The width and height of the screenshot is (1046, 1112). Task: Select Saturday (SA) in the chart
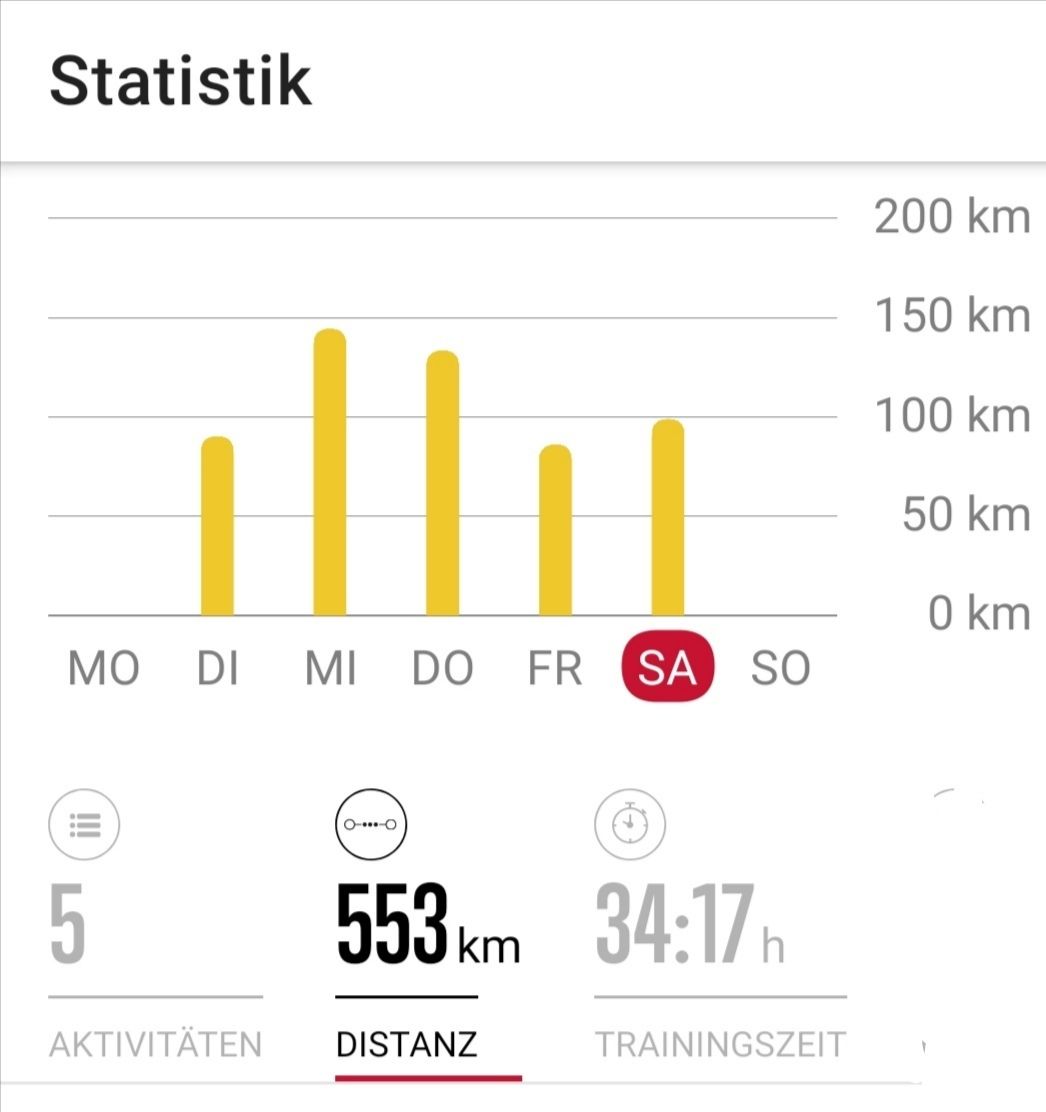tap(667, 669)
